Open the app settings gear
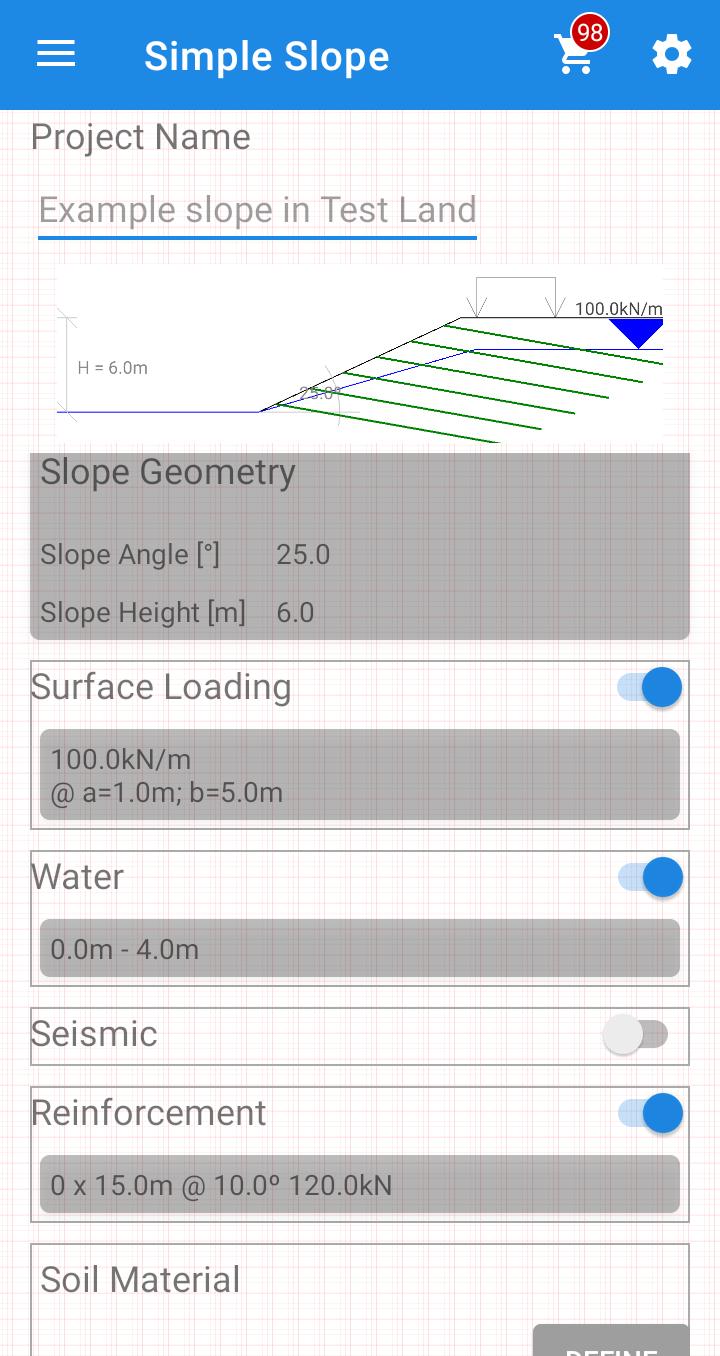This screenshot has width=720, height=1356. tap(671, 55)
